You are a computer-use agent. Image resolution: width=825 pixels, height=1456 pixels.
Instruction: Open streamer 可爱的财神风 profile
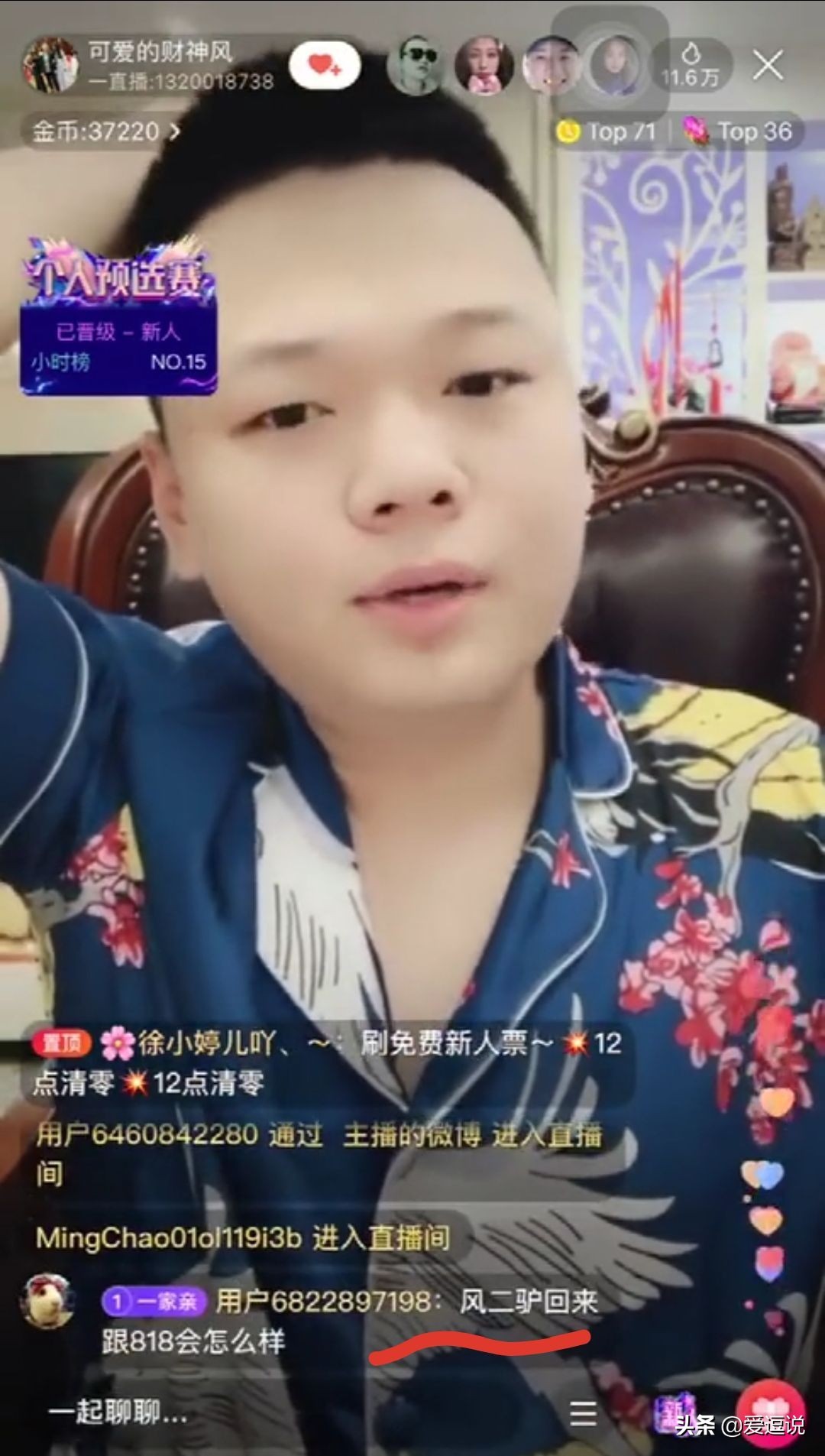point(50,66)
